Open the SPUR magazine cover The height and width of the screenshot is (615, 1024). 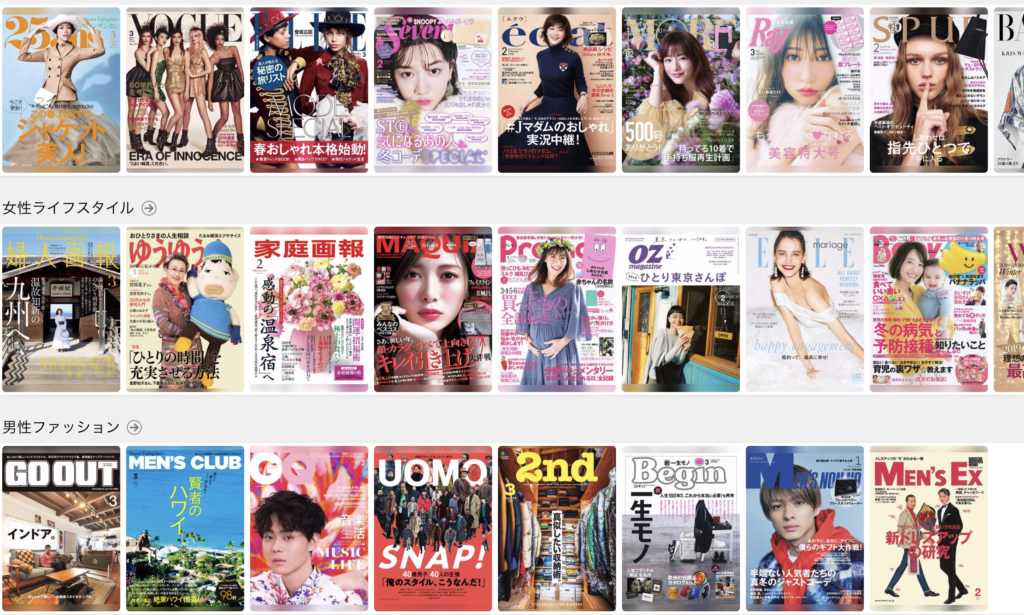(929, 90)
